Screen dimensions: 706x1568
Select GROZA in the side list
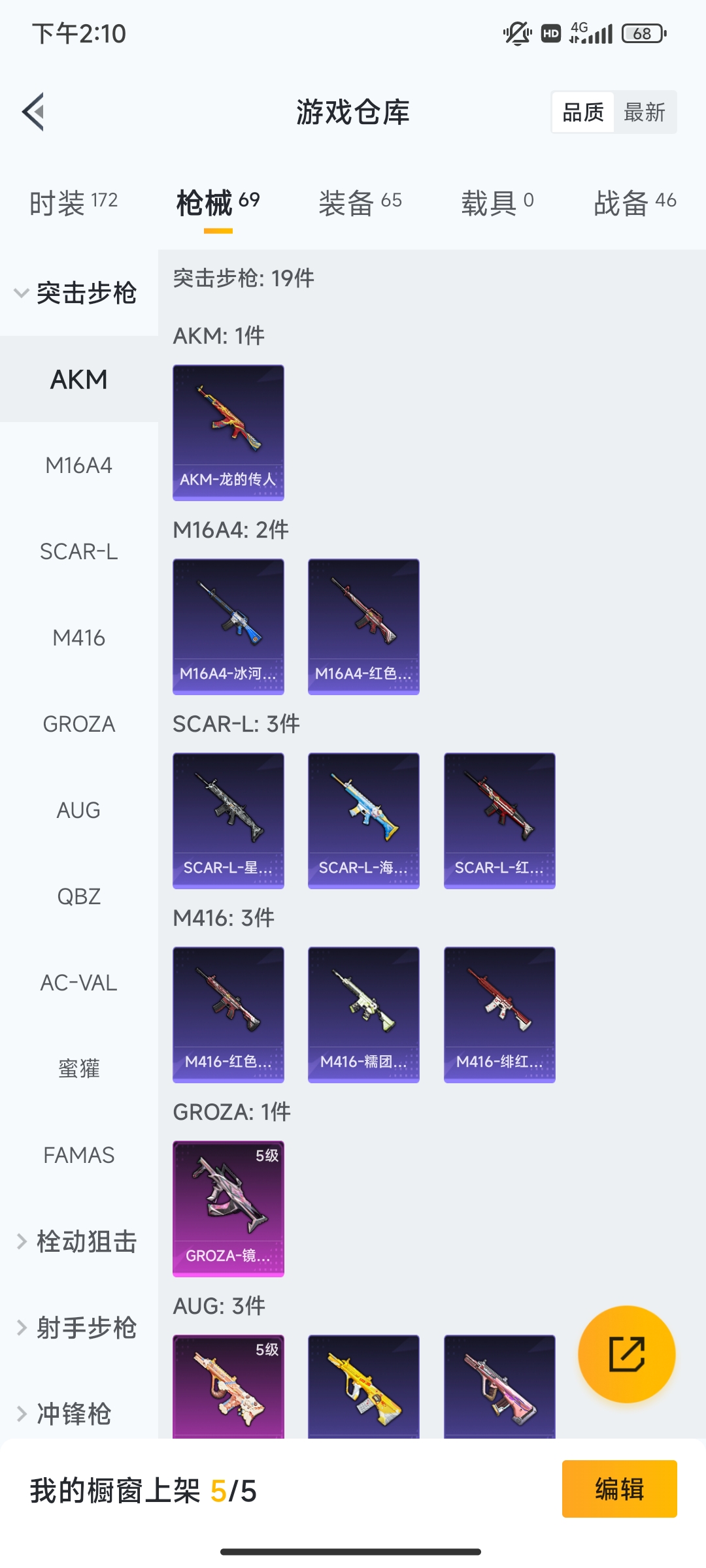(x=78, y=724)
